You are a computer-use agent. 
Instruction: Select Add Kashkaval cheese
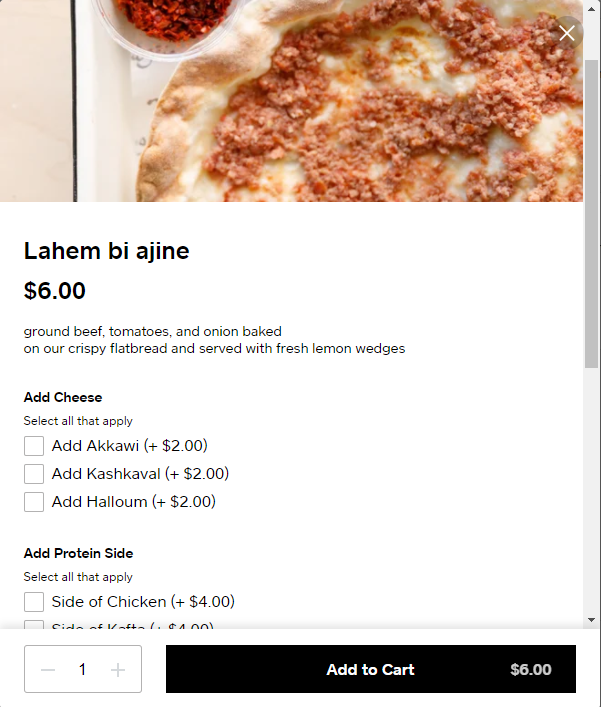click(x=34, y=474)
